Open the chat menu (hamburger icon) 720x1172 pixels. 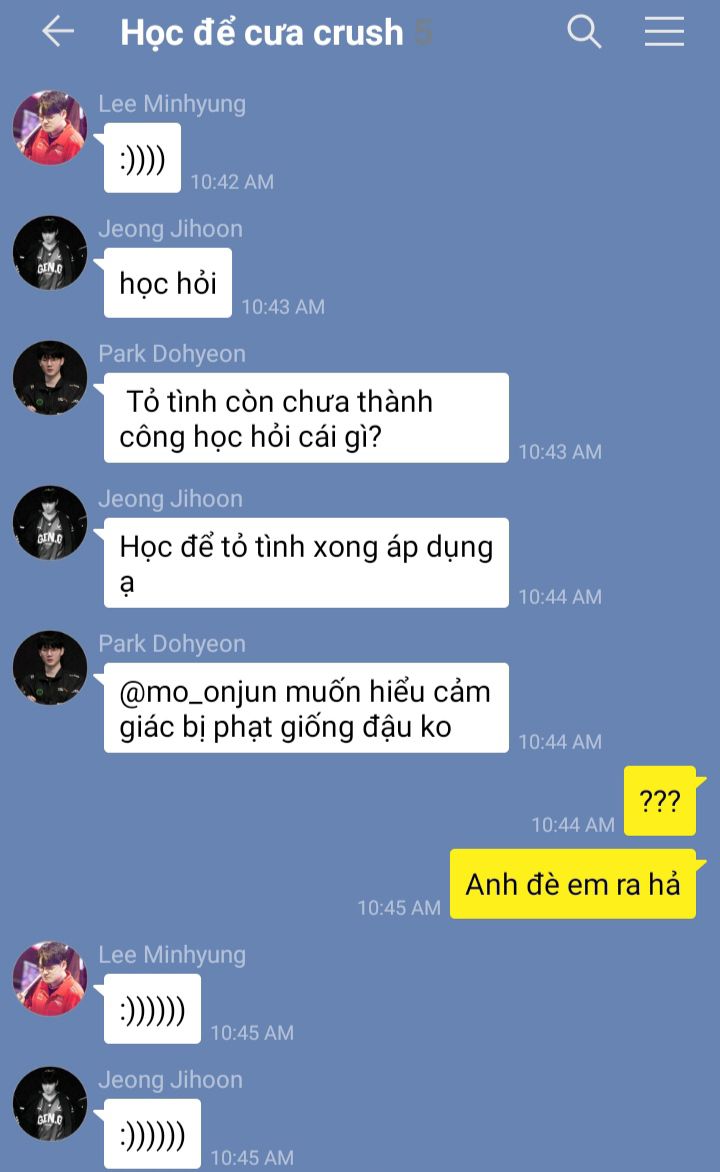click(664, 32)
